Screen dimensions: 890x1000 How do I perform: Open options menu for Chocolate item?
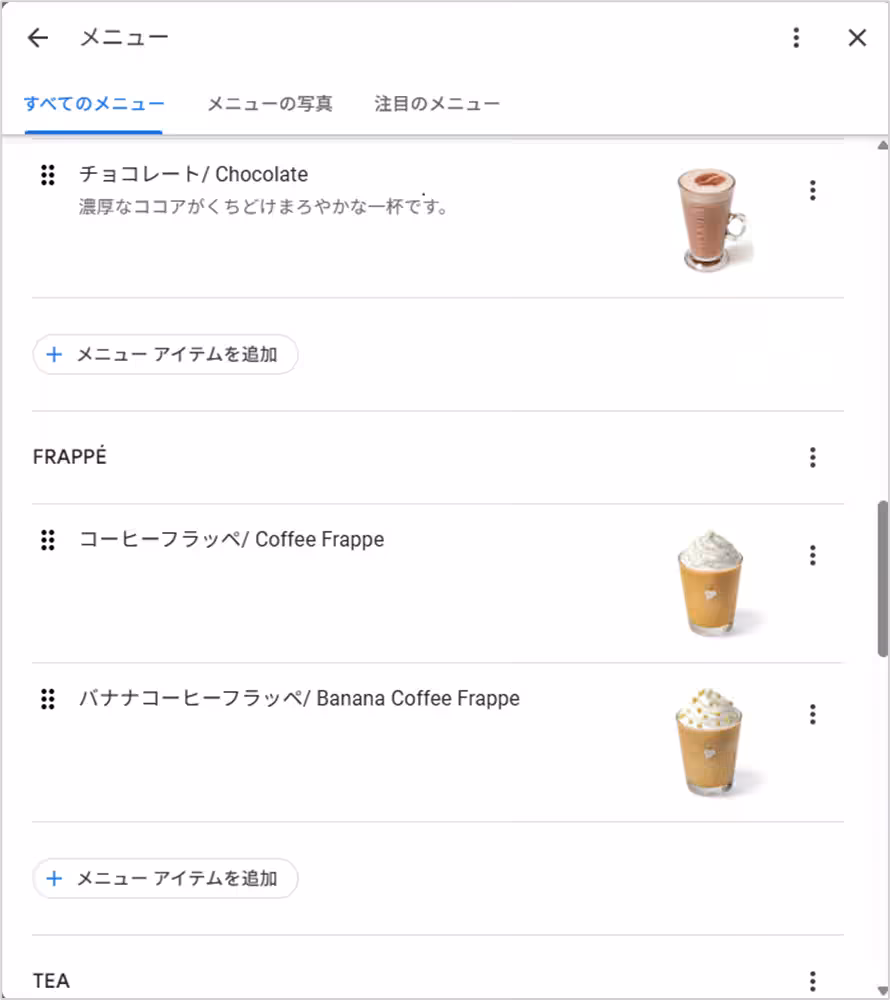(813, 190)
